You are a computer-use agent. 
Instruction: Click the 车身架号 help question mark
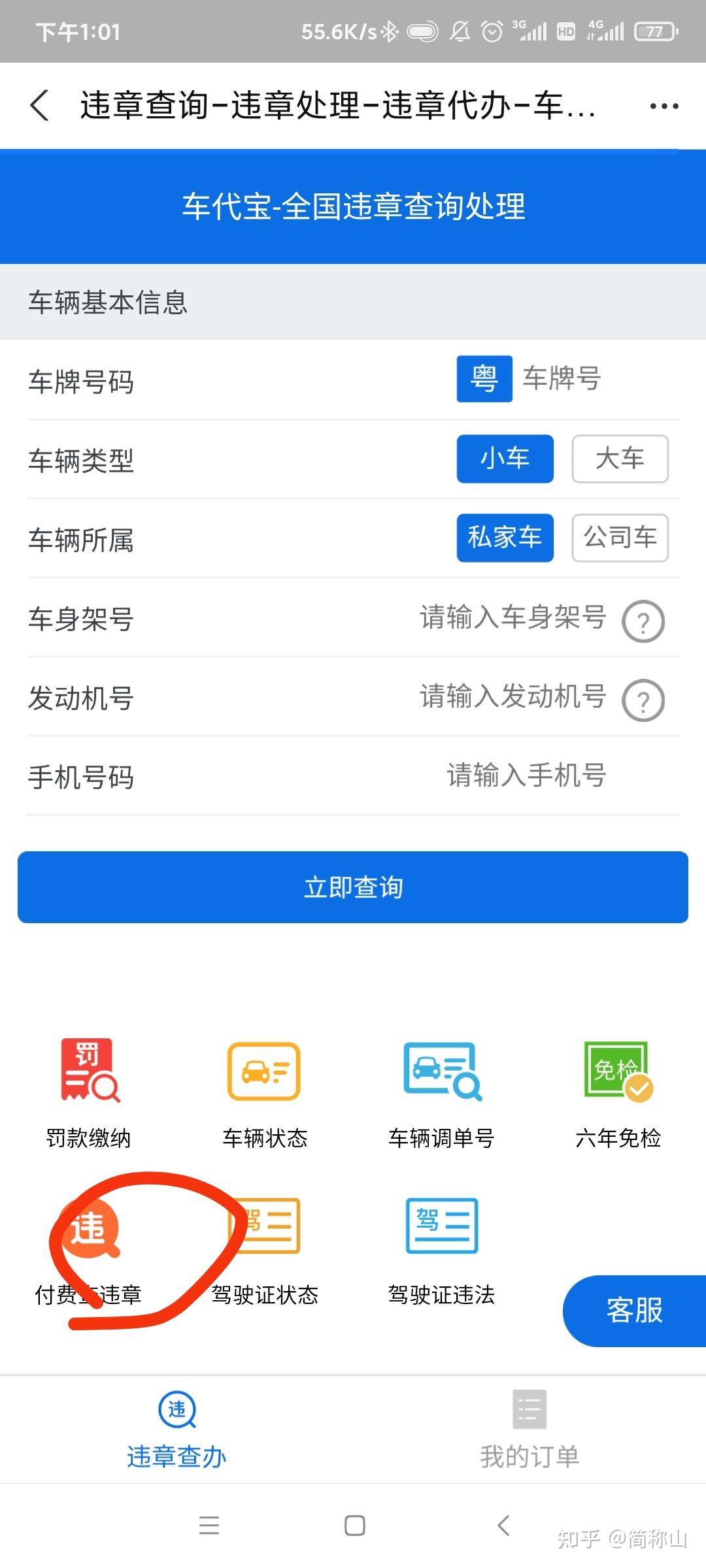(643, 621)
